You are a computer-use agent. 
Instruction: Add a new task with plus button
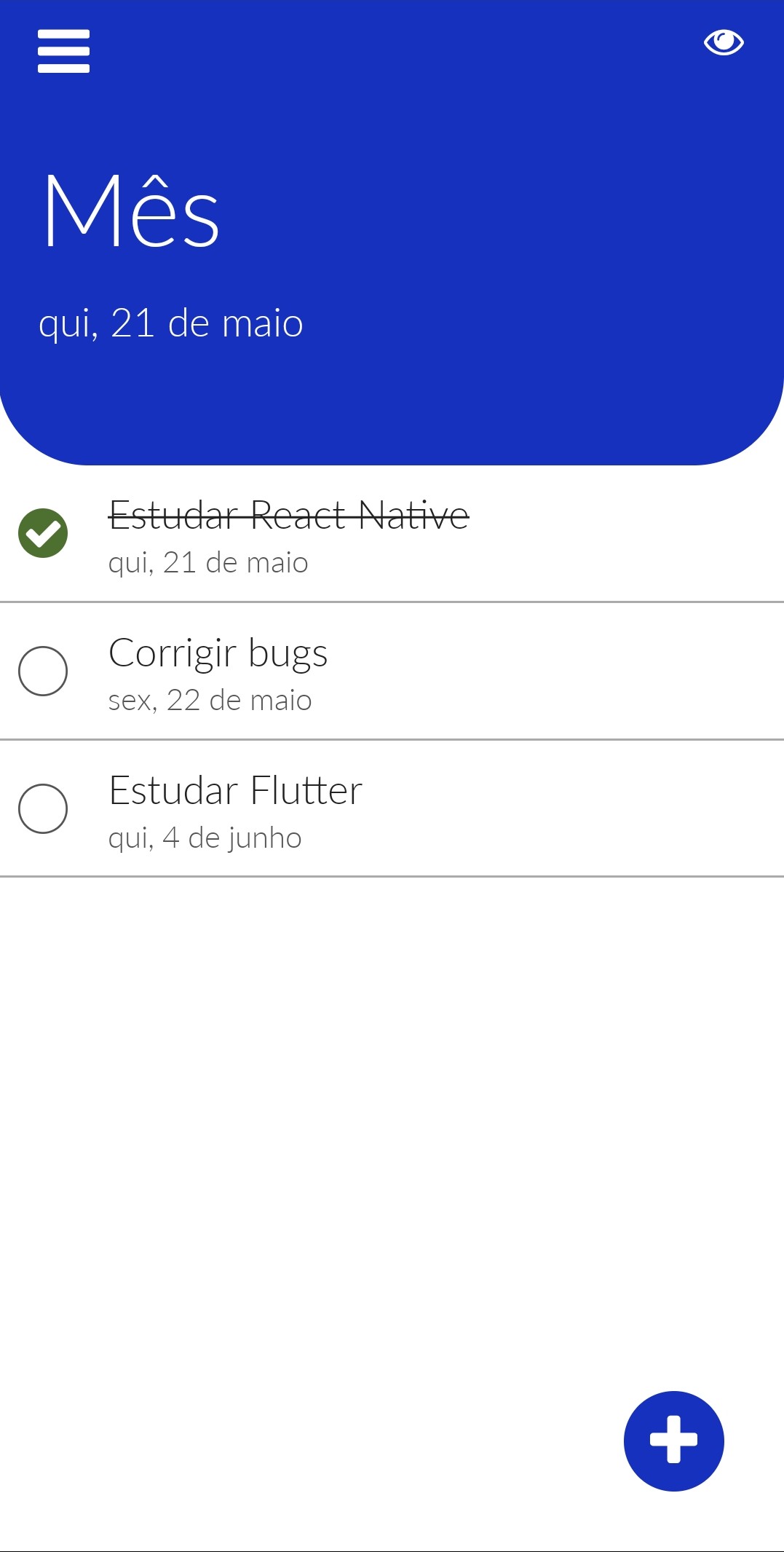pyautogui.click(x=674, y=1441)
